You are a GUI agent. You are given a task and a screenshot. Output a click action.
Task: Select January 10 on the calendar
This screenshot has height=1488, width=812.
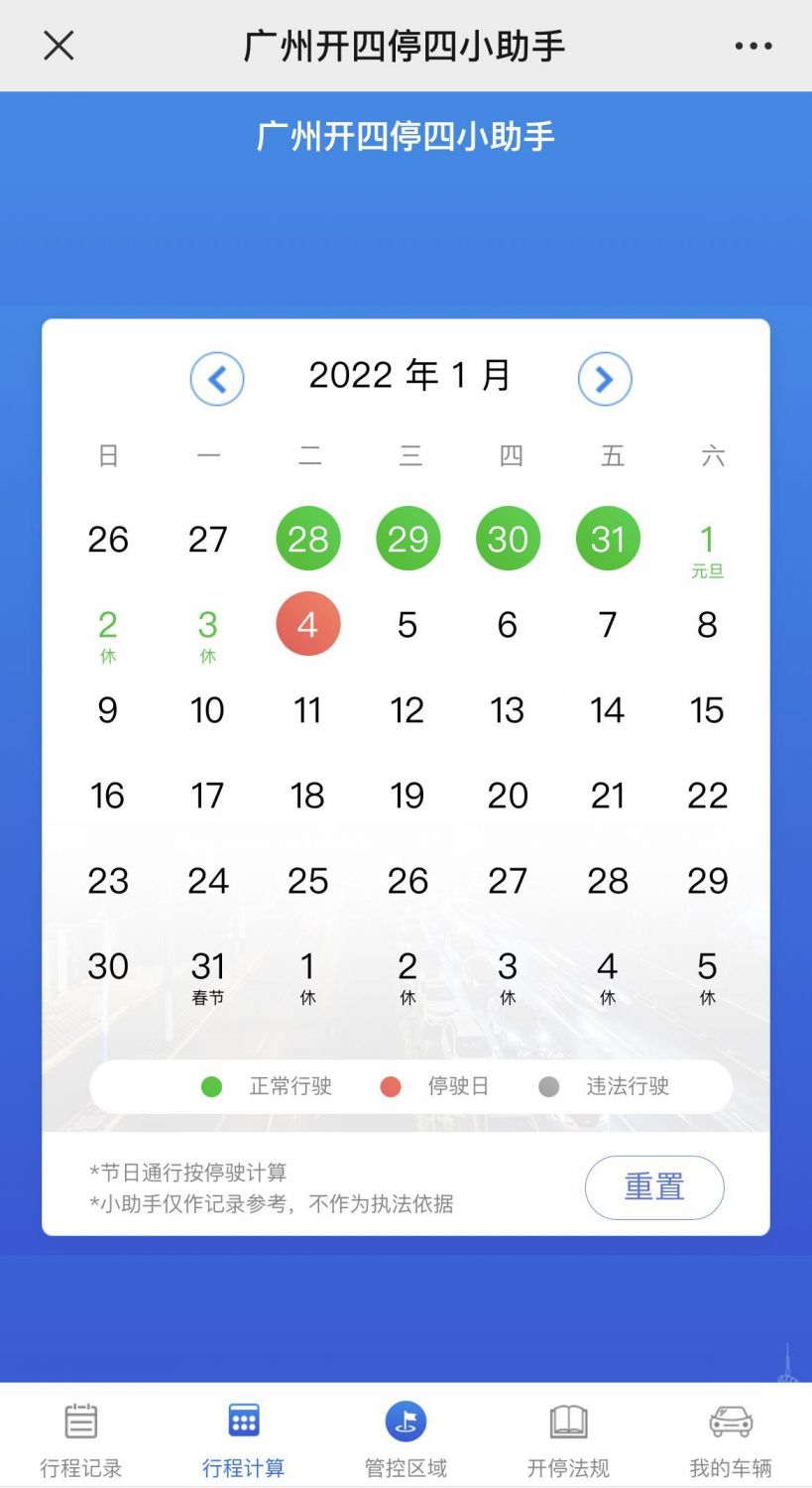[208, 710]
